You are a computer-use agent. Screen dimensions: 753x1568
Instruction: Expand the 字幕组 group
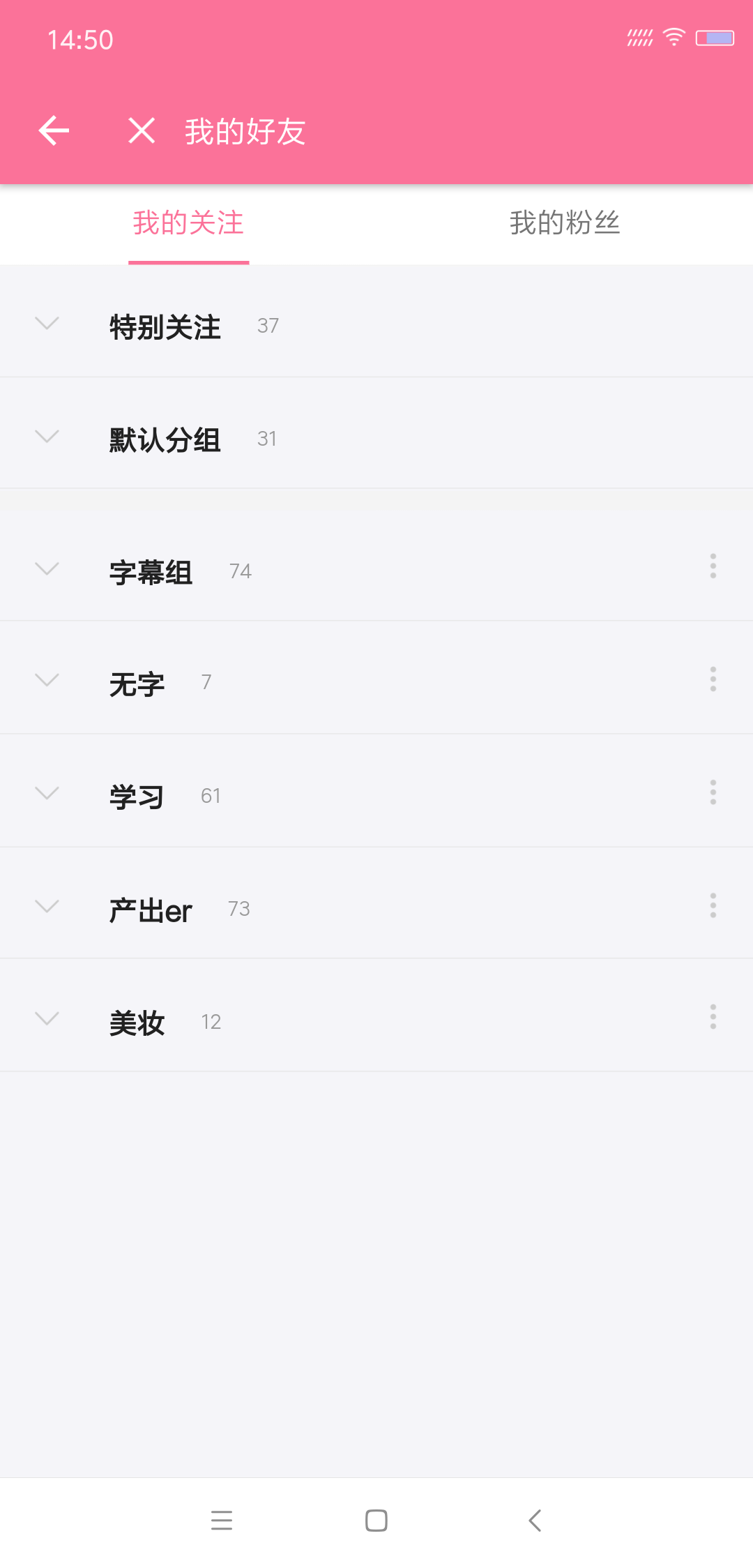47,568
